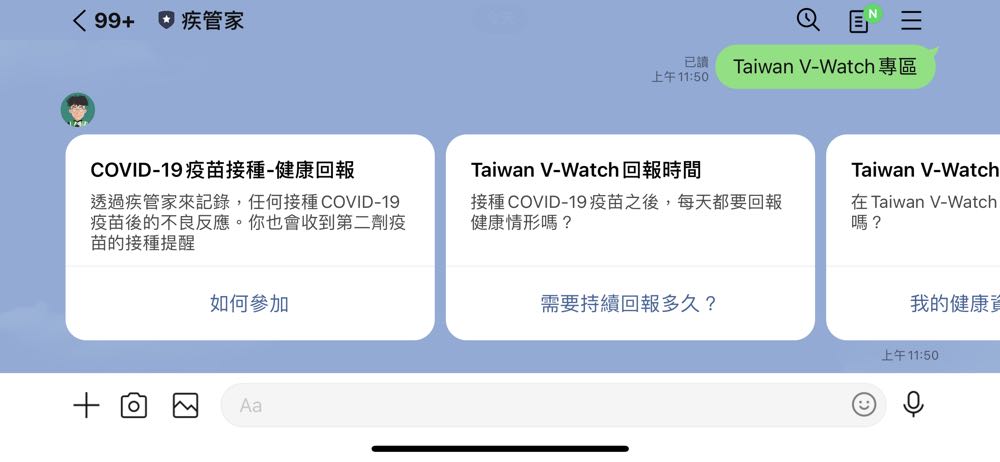Tap 需要持續回報多久？ button
Screen dimensions: 1000x462
[630, 304]
